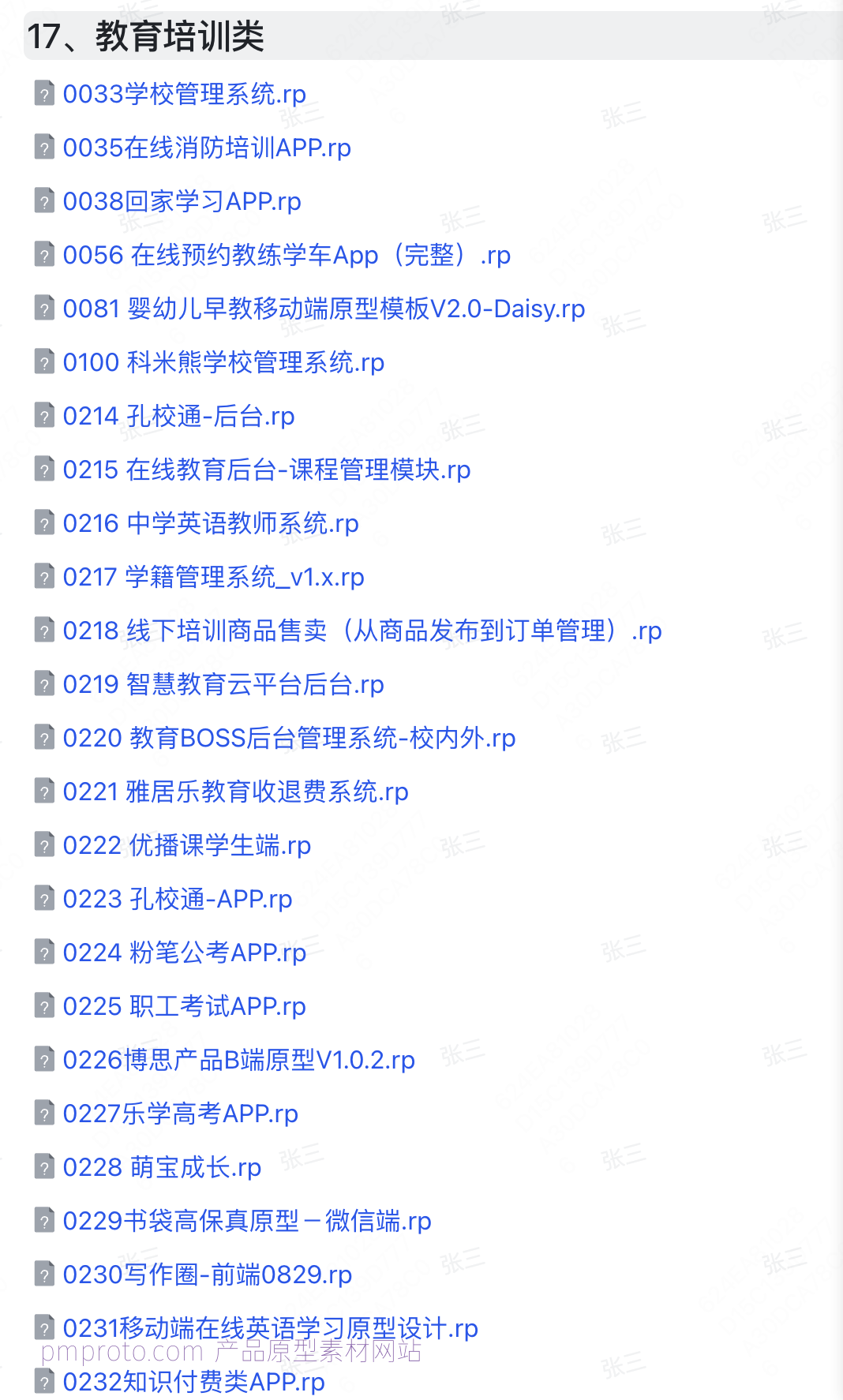Open 0216 中学英语教师系统.rp
The height and width of the screenshot is (1400, 843).
point(211,523)
